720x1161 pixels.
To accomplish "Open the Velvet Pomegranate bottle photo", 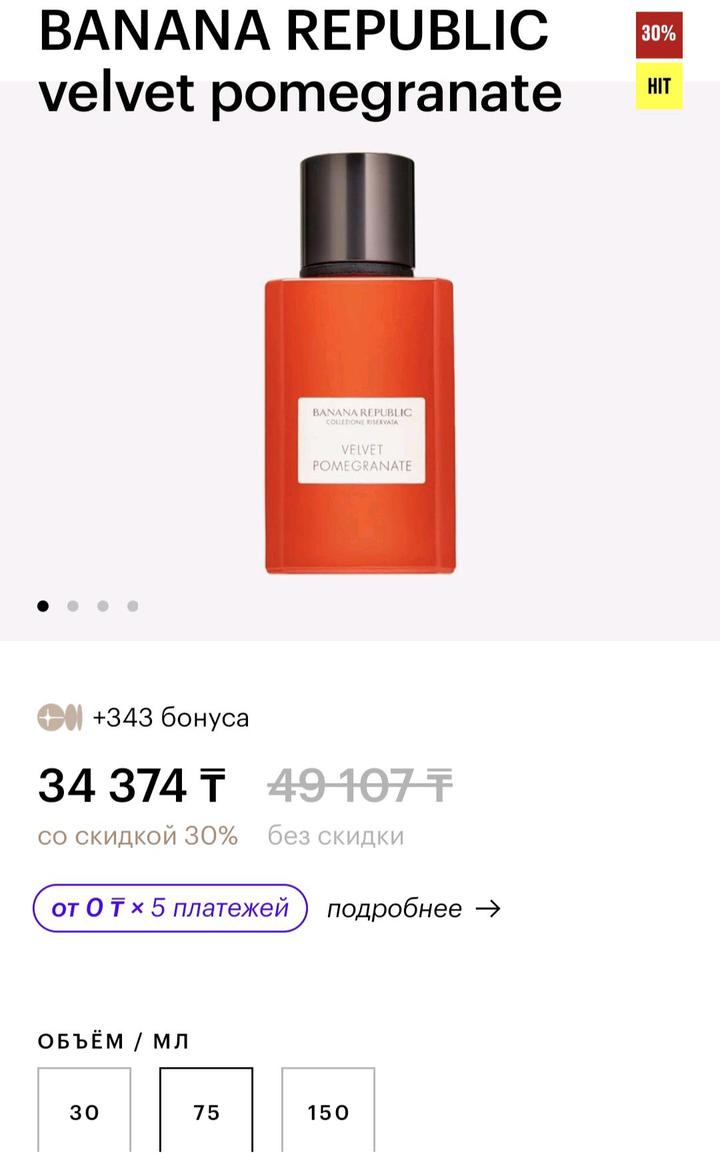I will pyautogui.click(x=359, y=365).
